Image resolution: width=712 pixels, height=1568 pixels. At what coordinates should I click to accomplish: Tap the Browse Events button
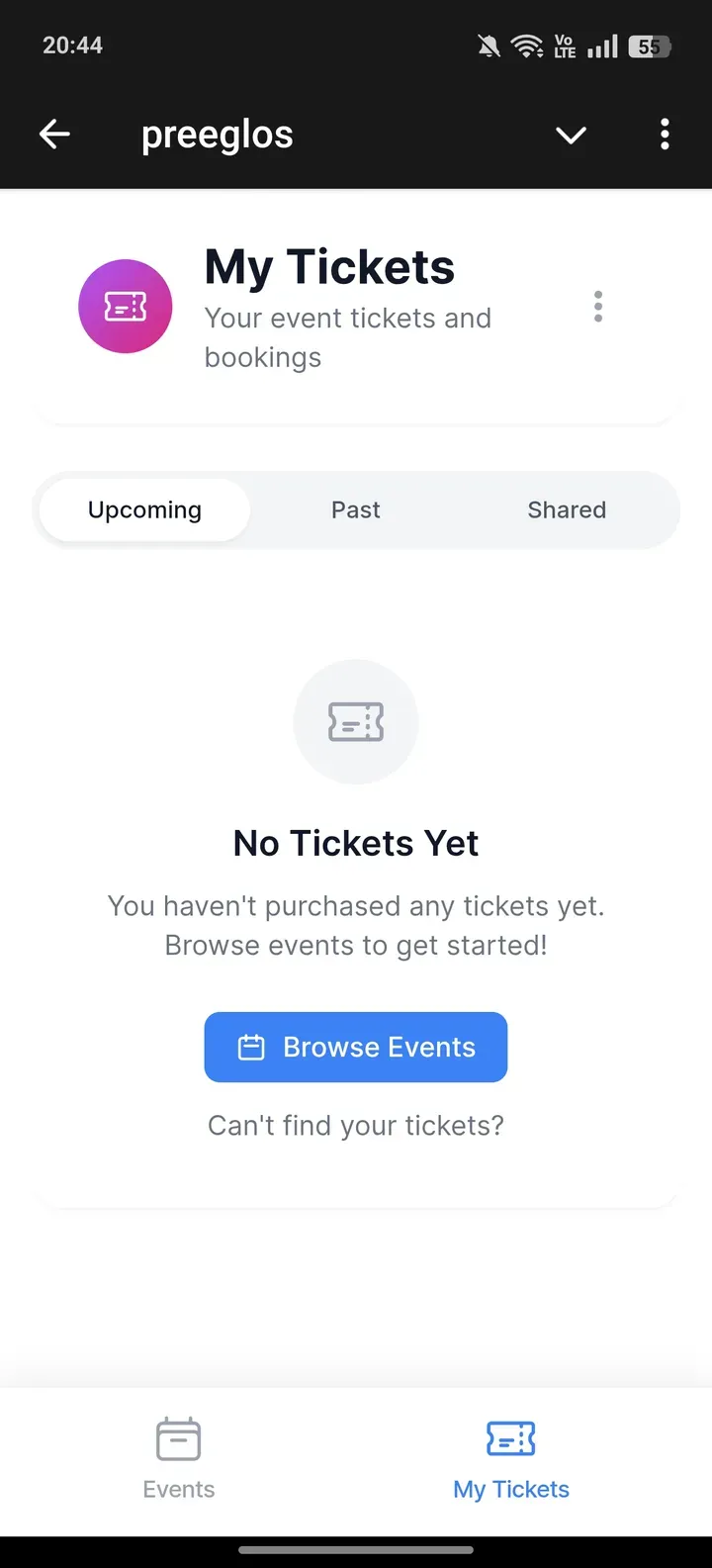[356, 1047]
